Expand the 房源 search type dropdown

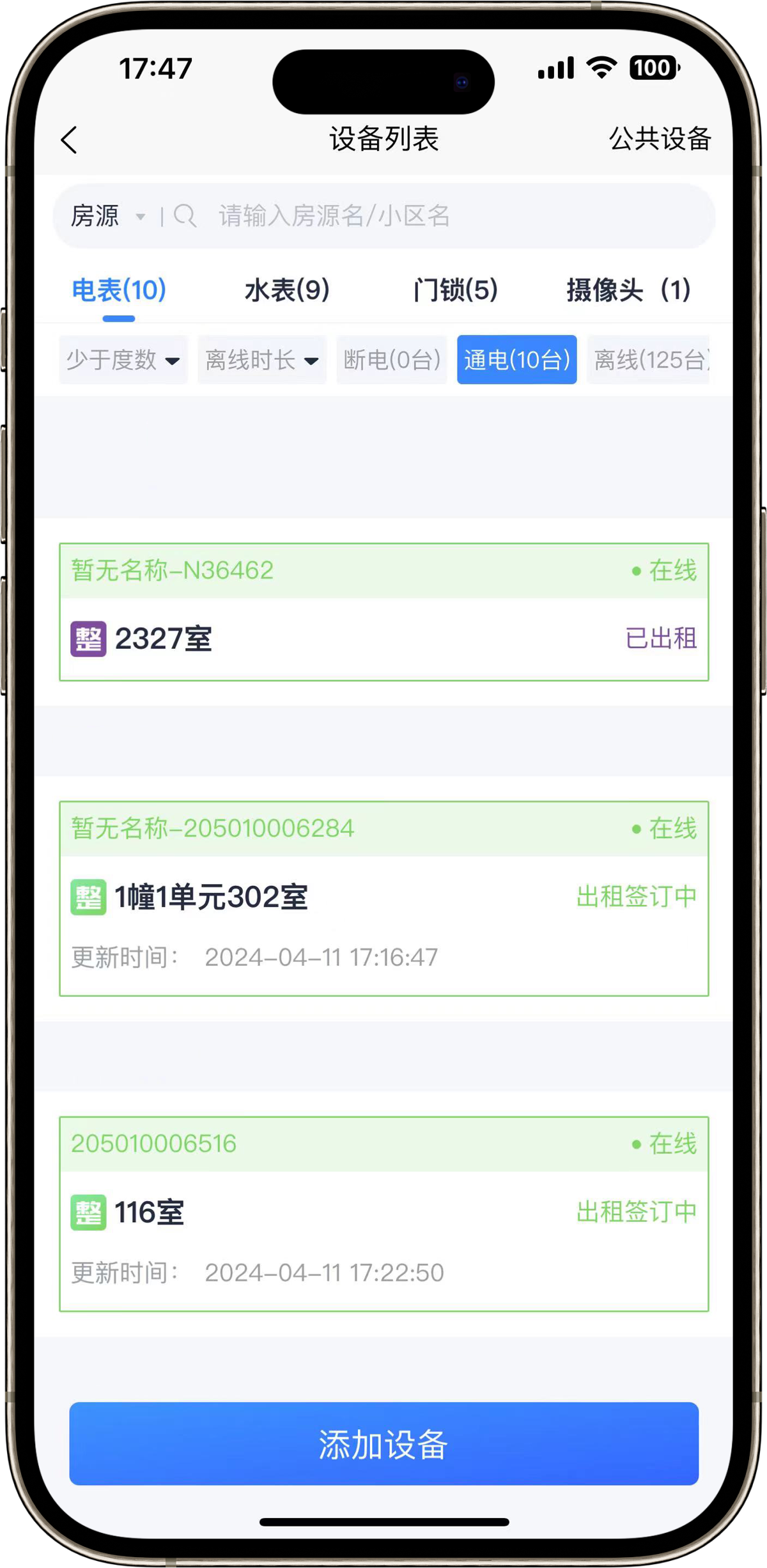107,216
